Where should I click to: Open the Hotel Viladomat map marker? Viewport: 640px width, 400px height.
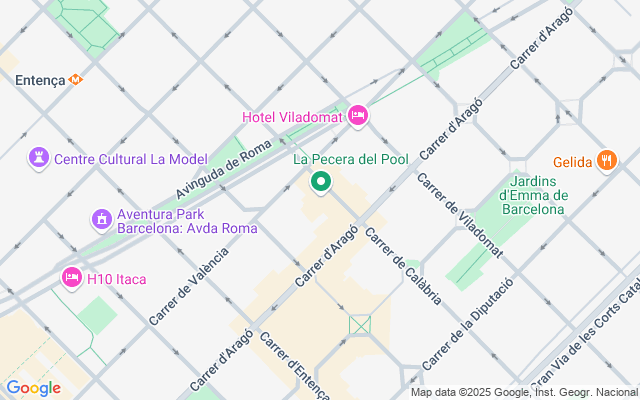point(358,117)
